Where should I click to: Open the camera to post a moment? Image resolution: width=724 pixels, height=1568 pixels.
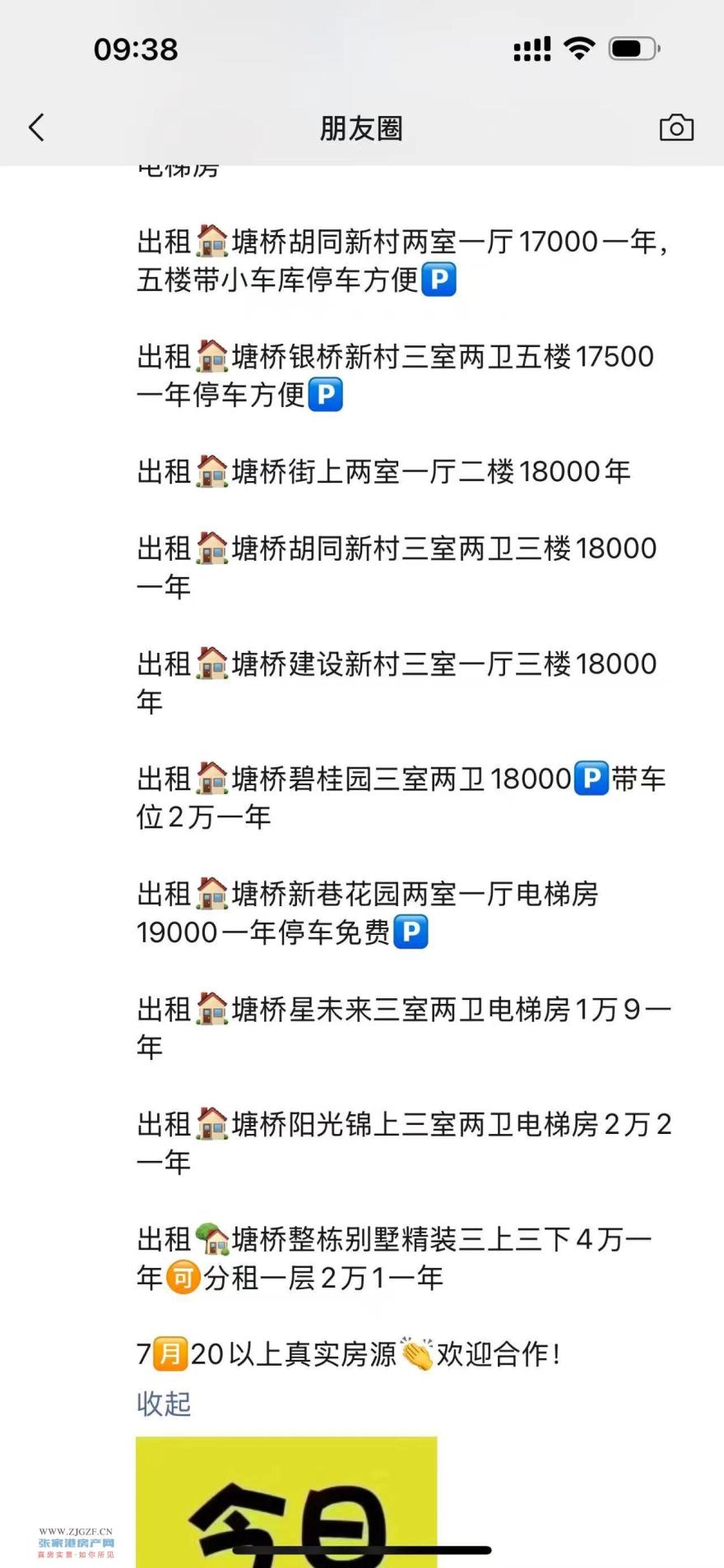676,127
